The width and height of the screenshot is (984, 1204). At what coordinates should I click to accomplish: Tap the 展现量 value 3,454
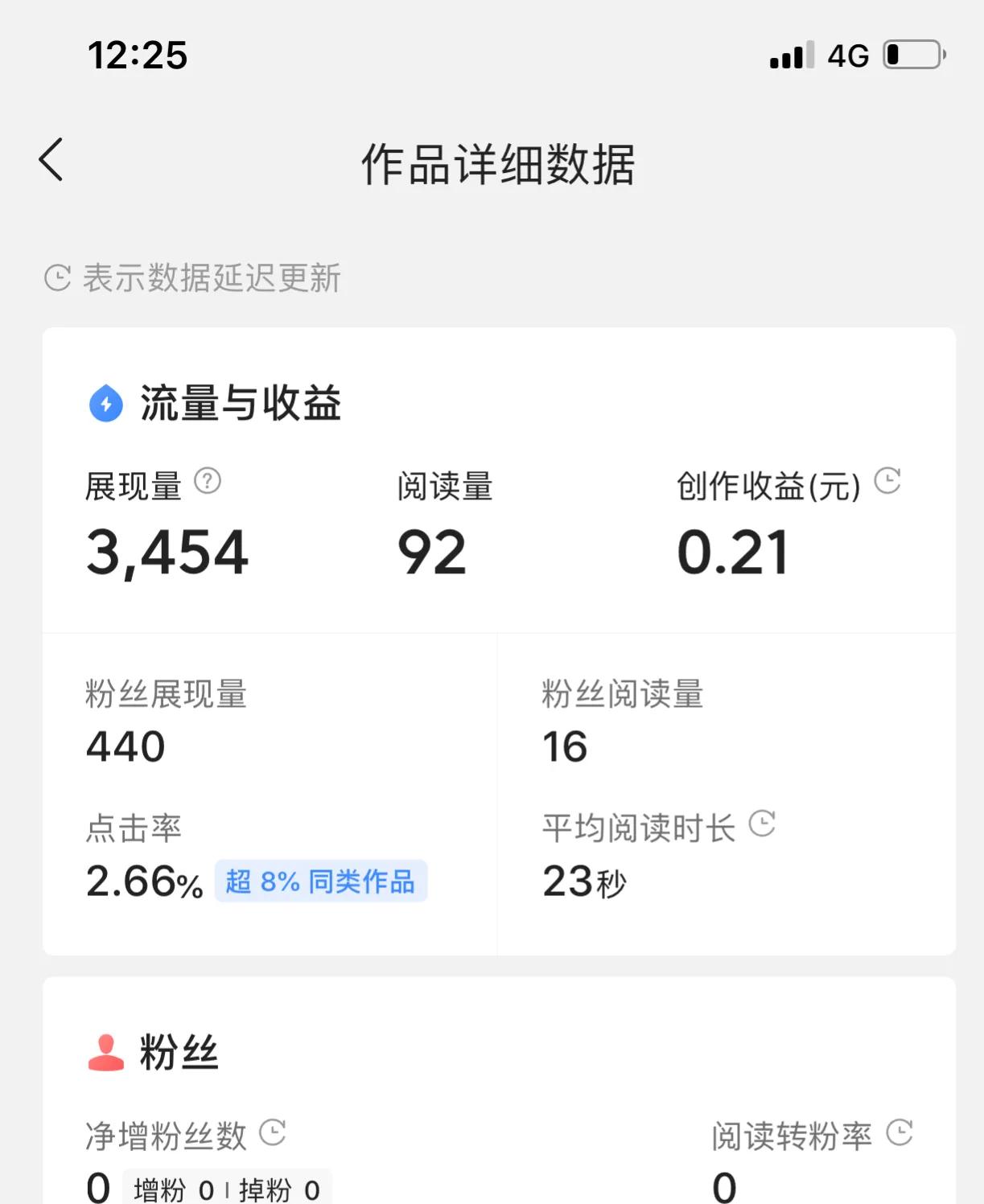pos(167,551)
